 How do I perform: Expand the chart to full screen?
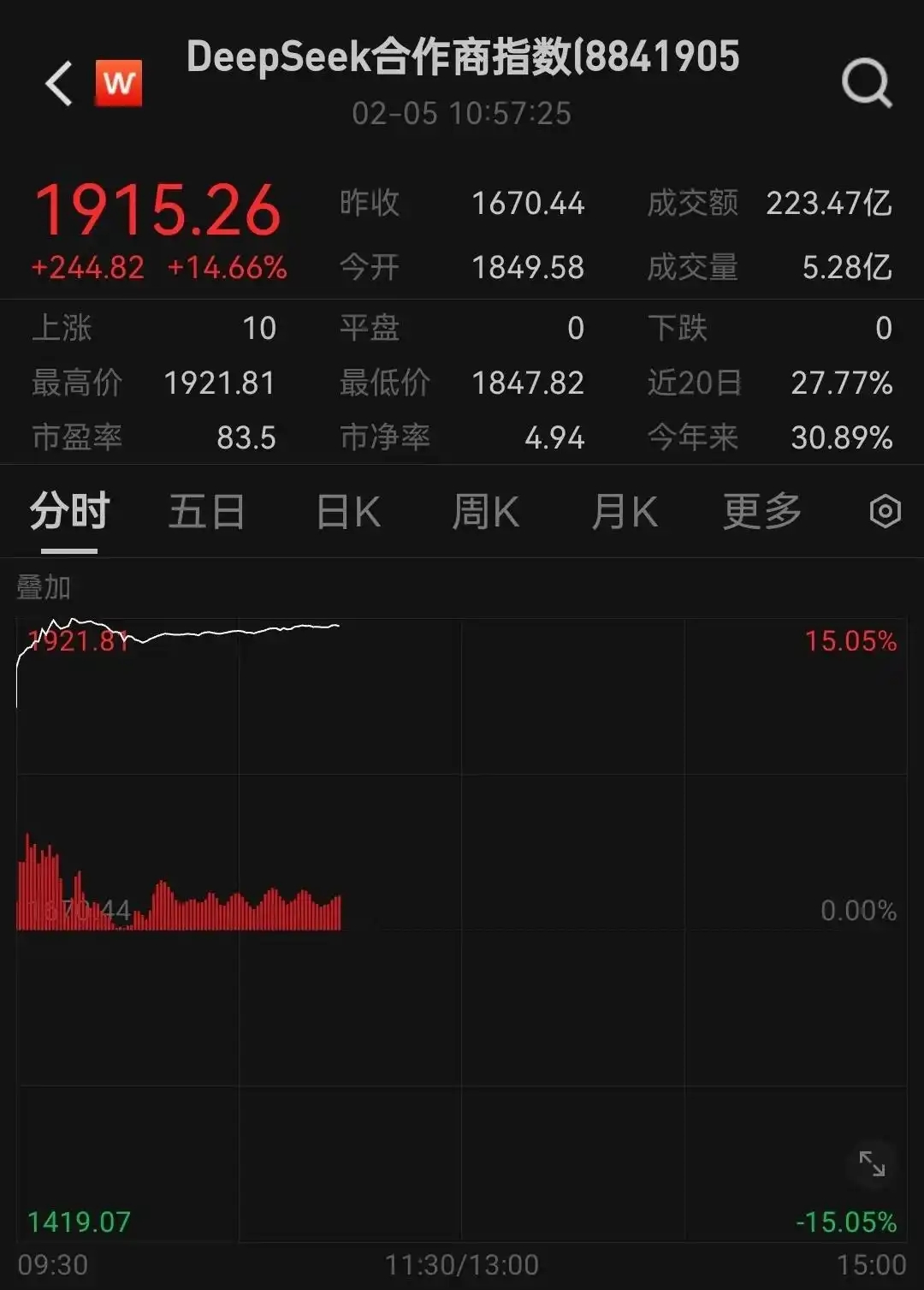pyautogui.click(x=872, y=1164)
